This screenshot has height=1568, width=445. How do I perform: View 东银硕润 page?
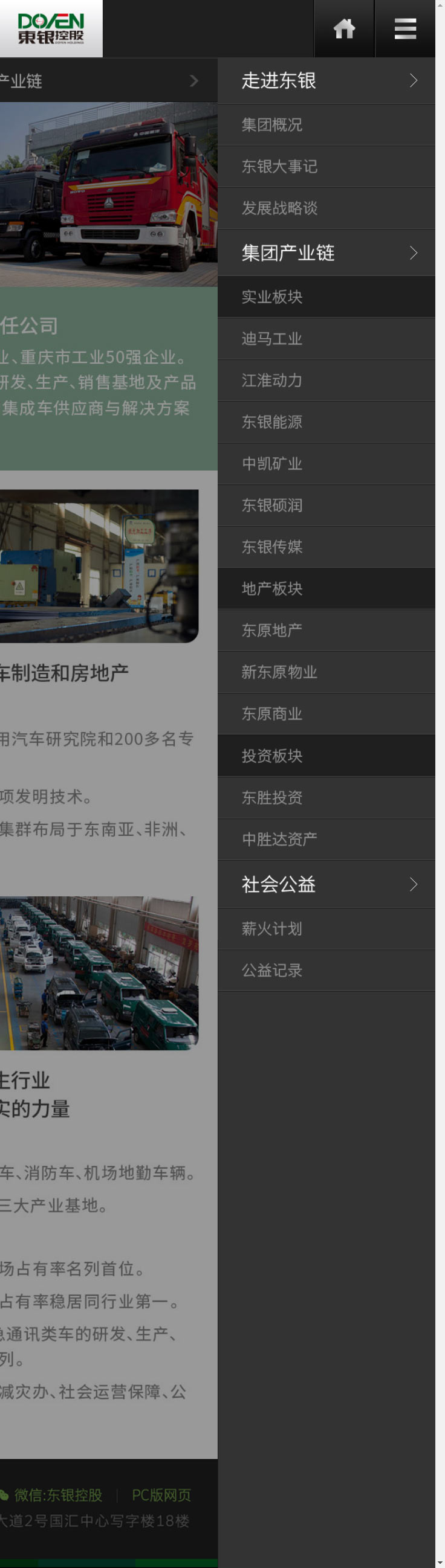click(326, 505)
